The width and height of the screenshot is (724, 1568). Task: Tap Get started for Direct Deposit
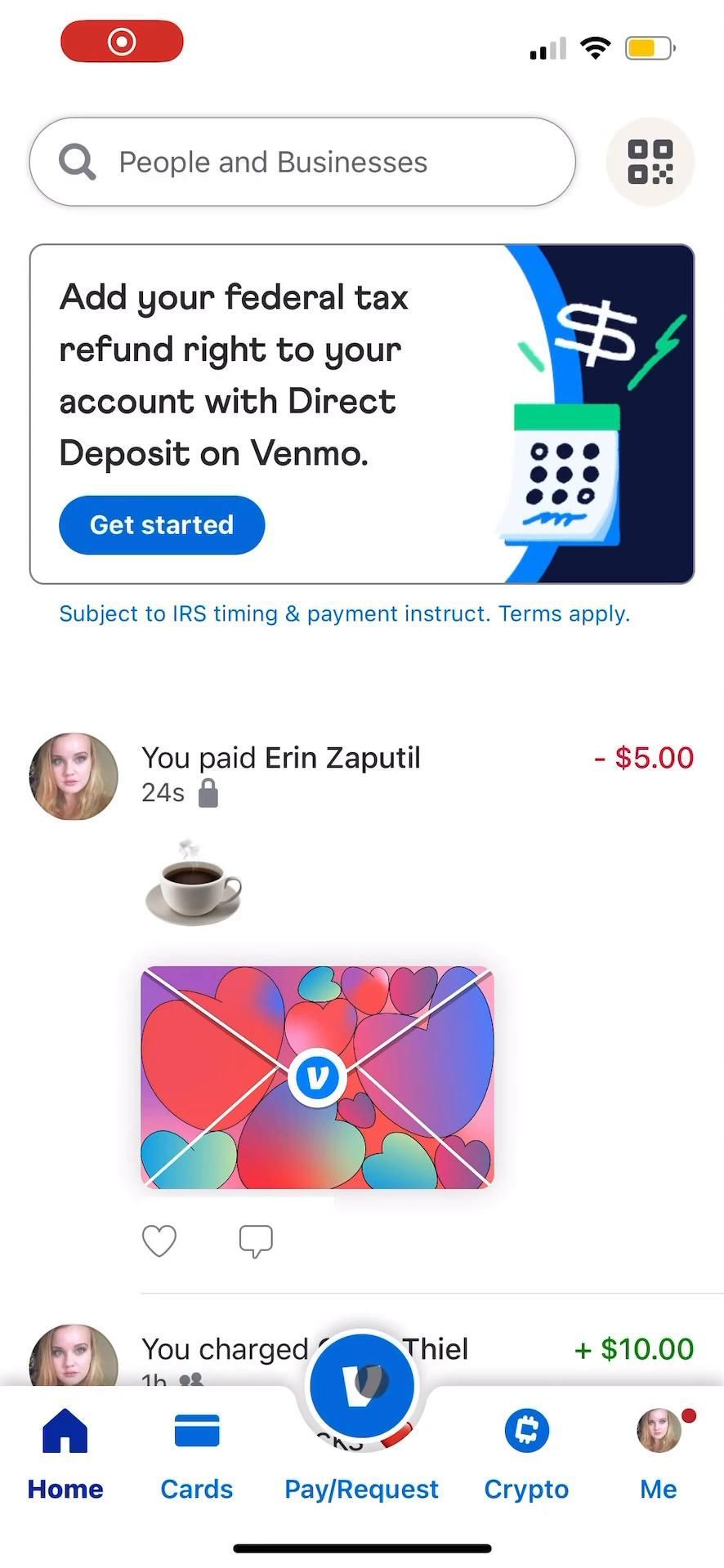point(162,525)
